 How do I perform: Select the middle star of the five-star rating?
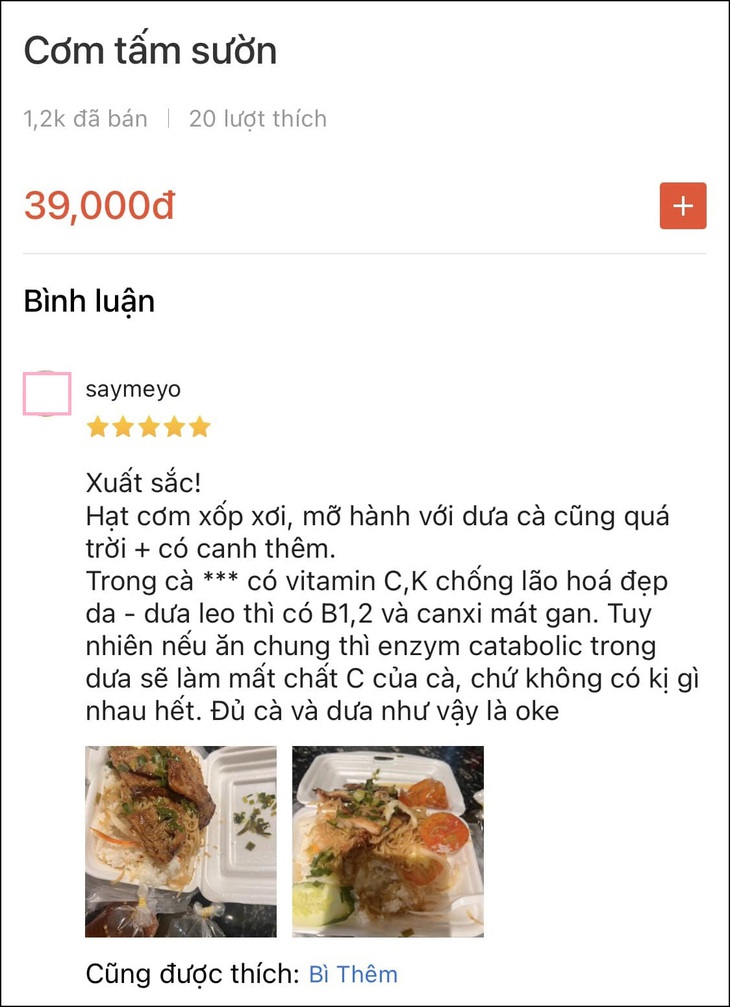tap(148, 427)
